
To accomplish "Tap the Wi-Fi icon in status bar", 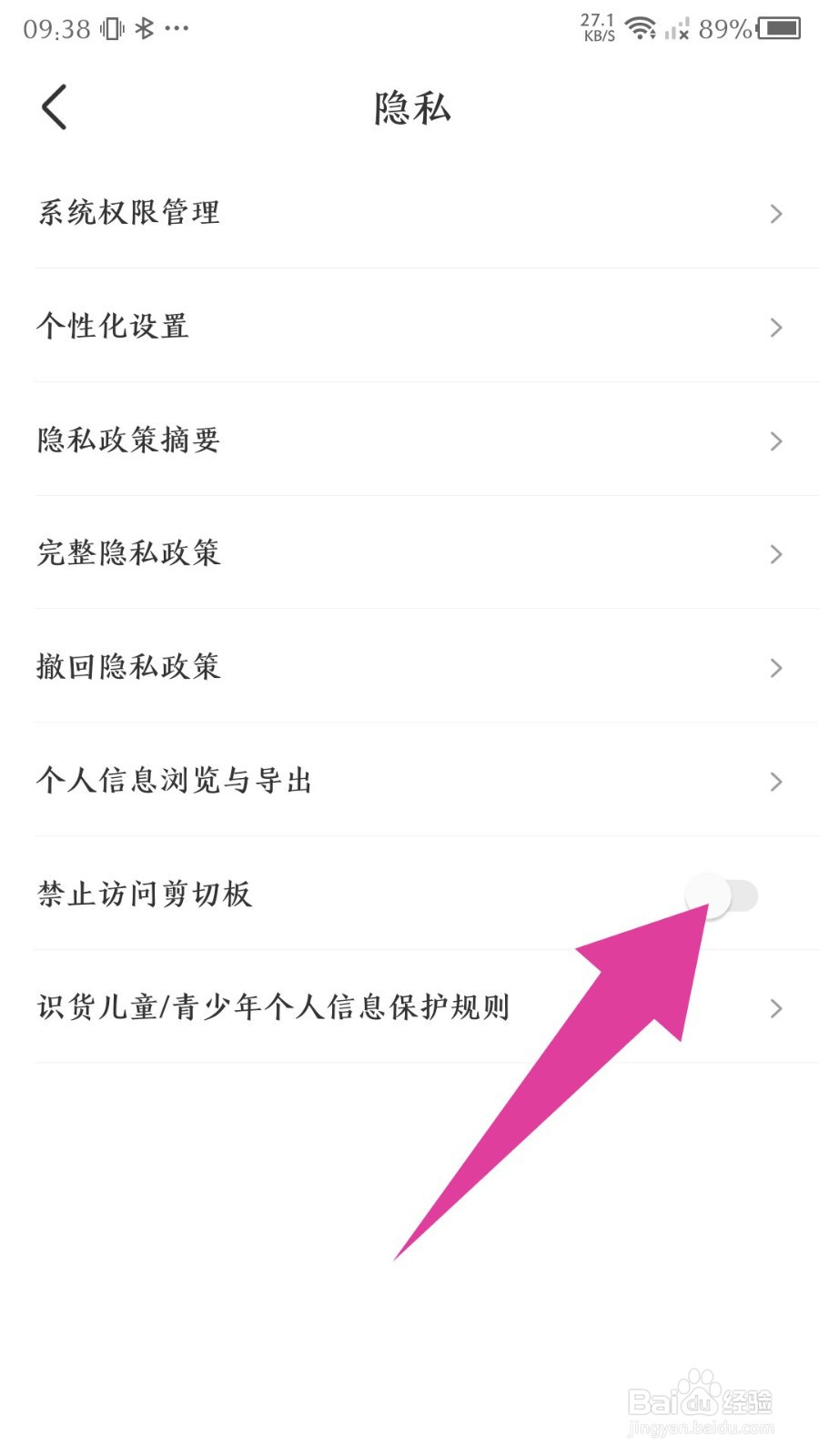I will (x=642, y=29).
